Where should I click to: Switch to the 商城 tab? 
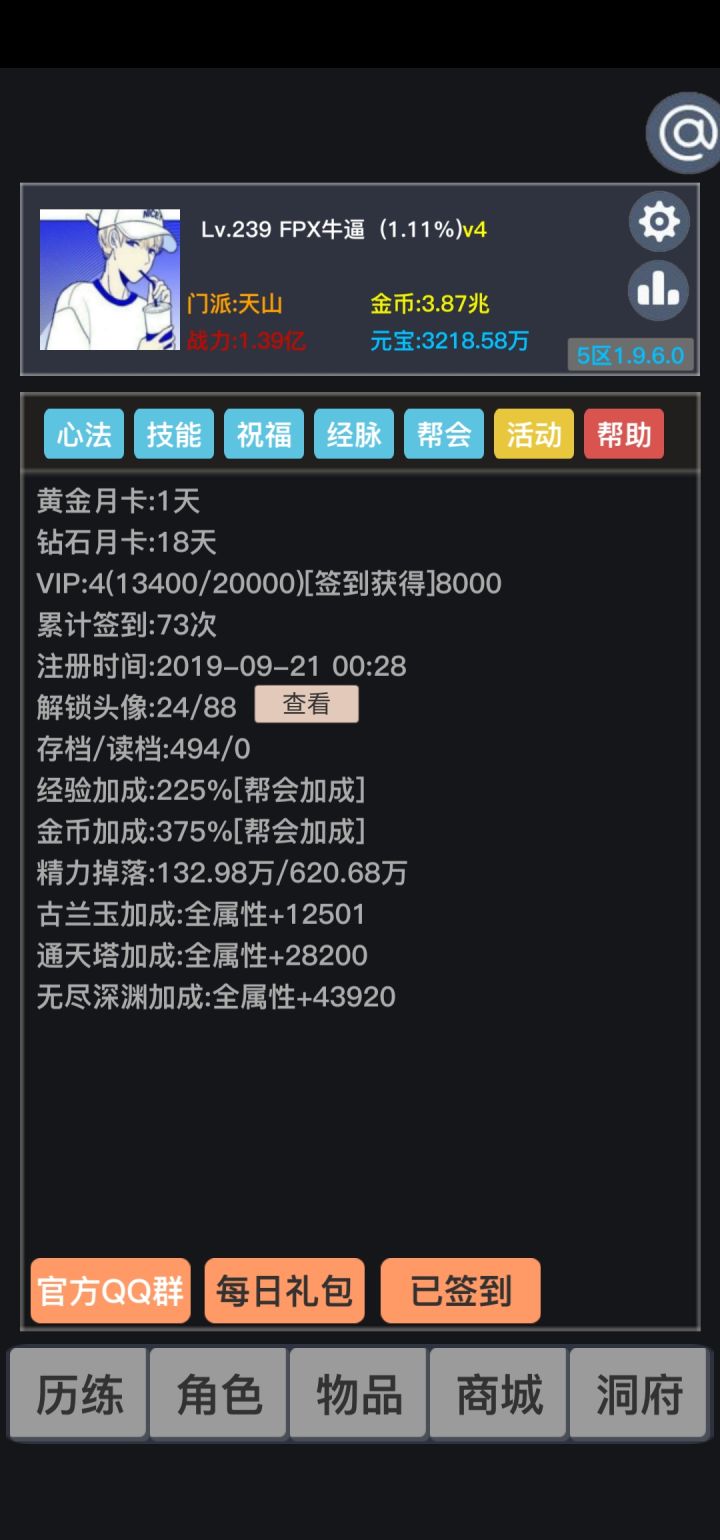pyautogui.click(x=499, y=1394)
